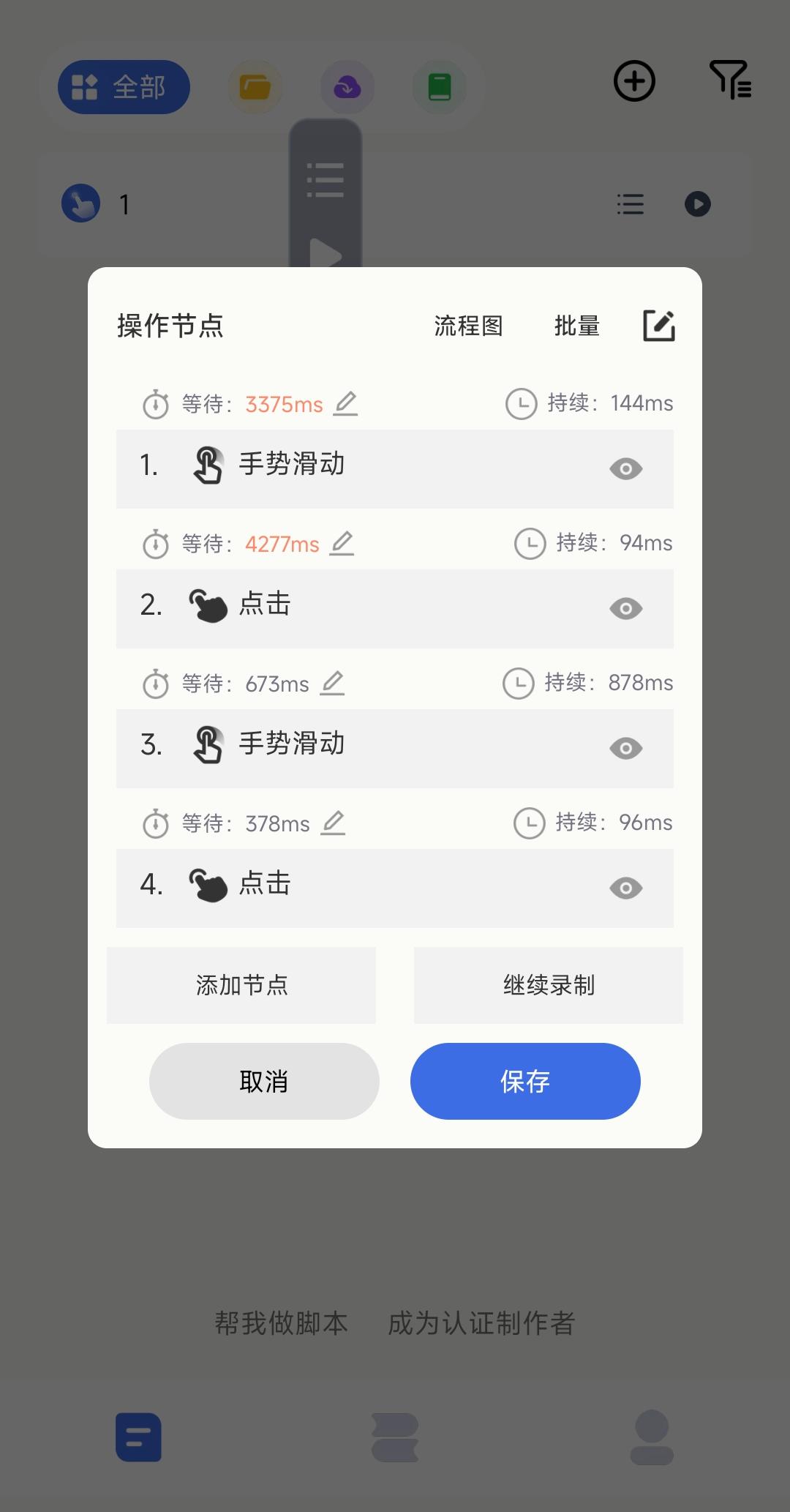Screen dimensions: 790x1512
Task: Tap 继续录制 to continue recording
Action: (x=549, y=985)
